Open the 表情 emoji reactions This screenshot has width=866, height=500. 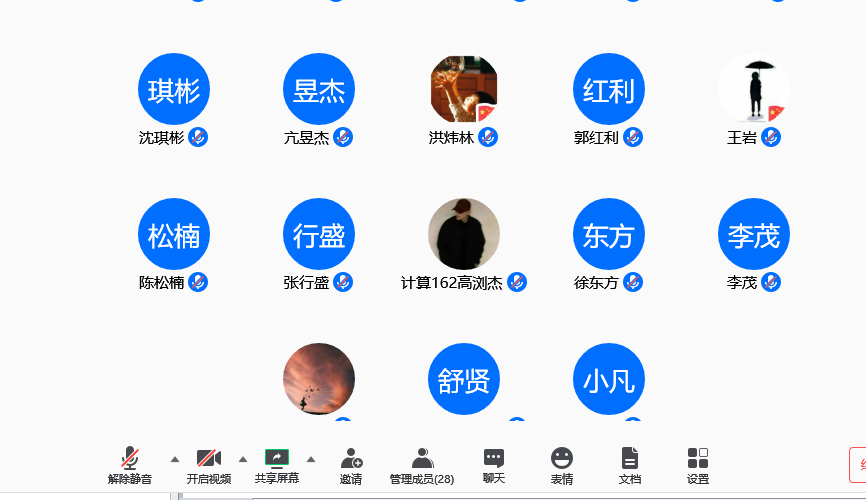(x=562, y=465)
